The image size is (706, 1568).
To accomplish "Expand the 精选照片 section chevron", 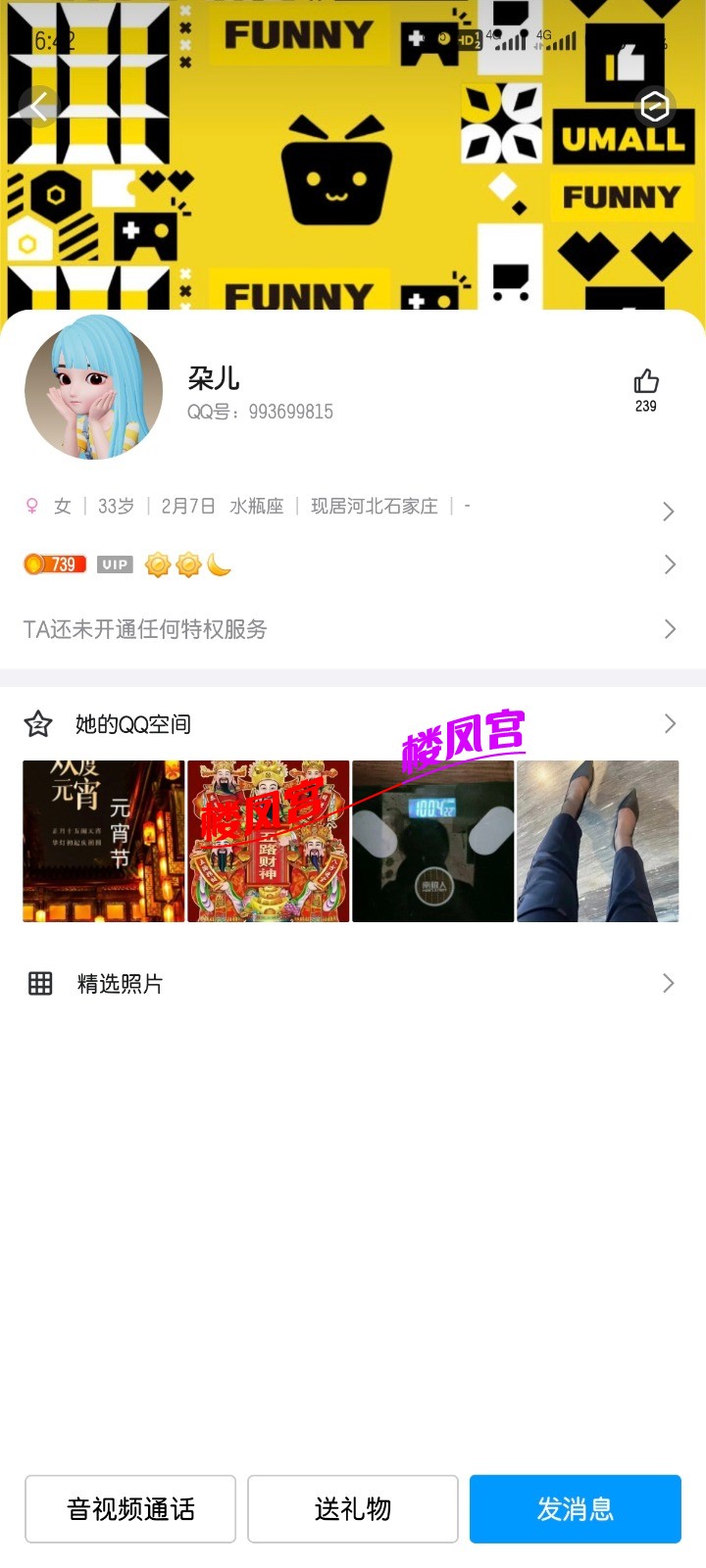I will (668, 983).
